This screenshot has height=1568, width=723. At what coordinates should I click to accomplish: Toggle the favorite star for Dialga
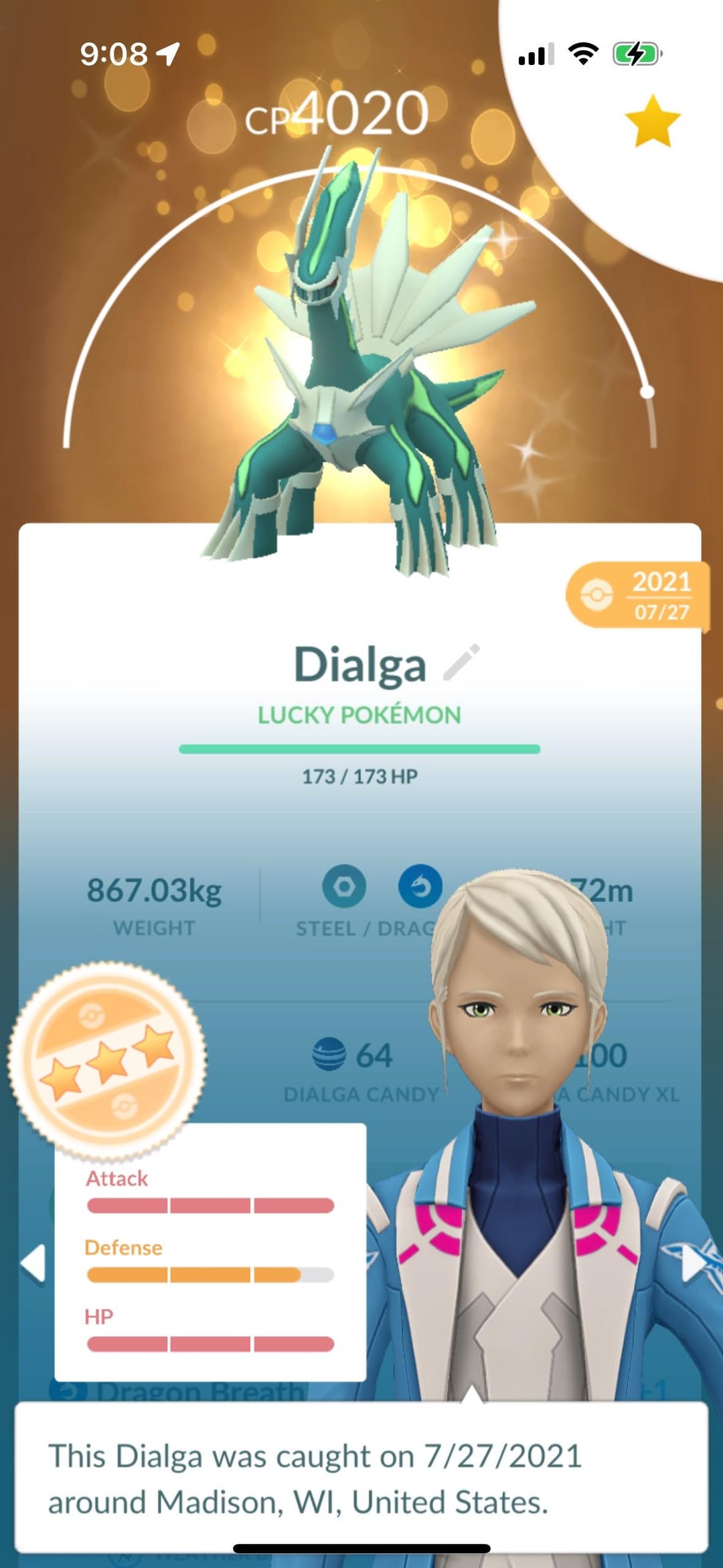(652, 121)
